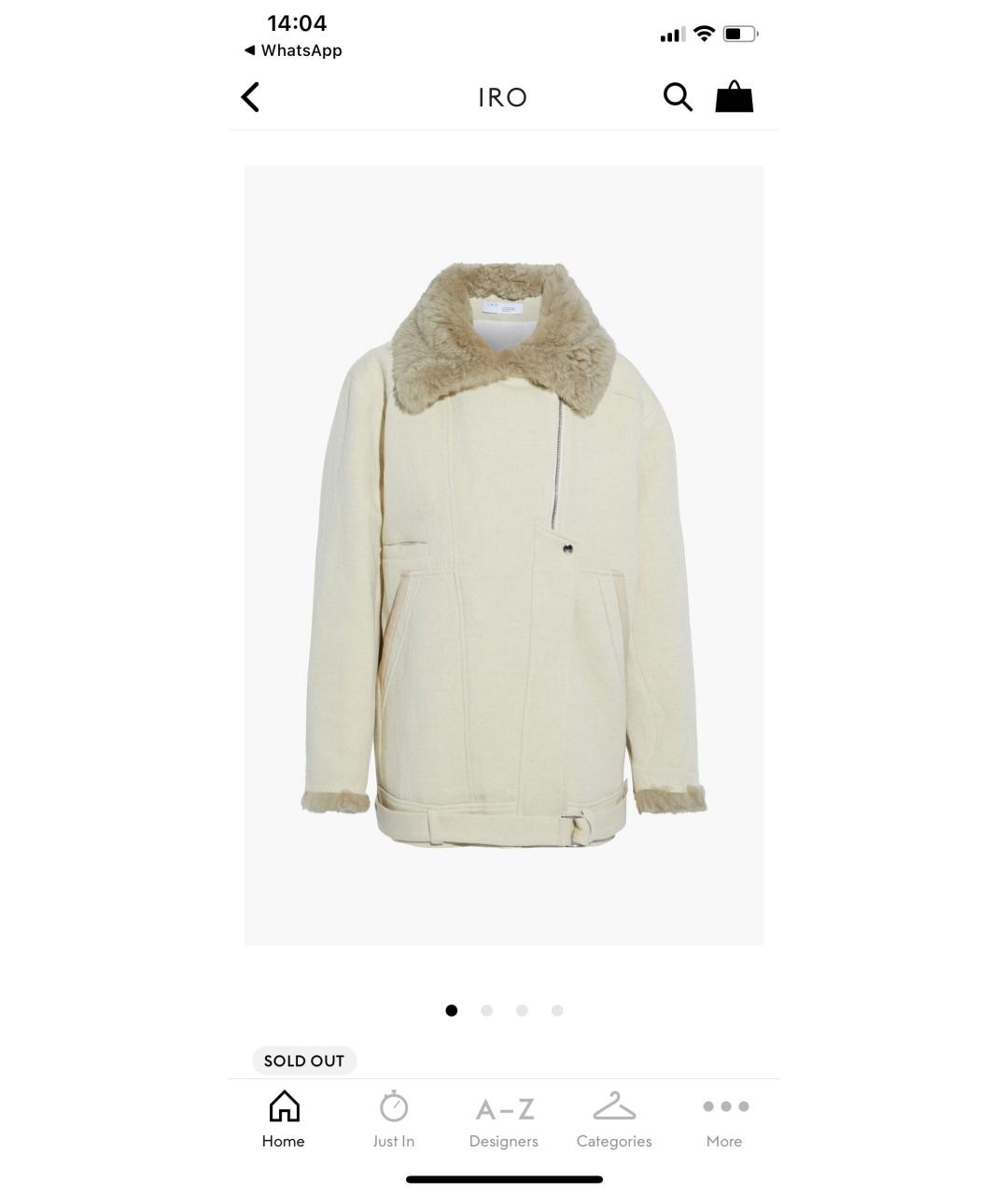Switch to the Home tab
Image resolution: width=1008 pixels, height=1195 pixels.
coord(284,1118)
